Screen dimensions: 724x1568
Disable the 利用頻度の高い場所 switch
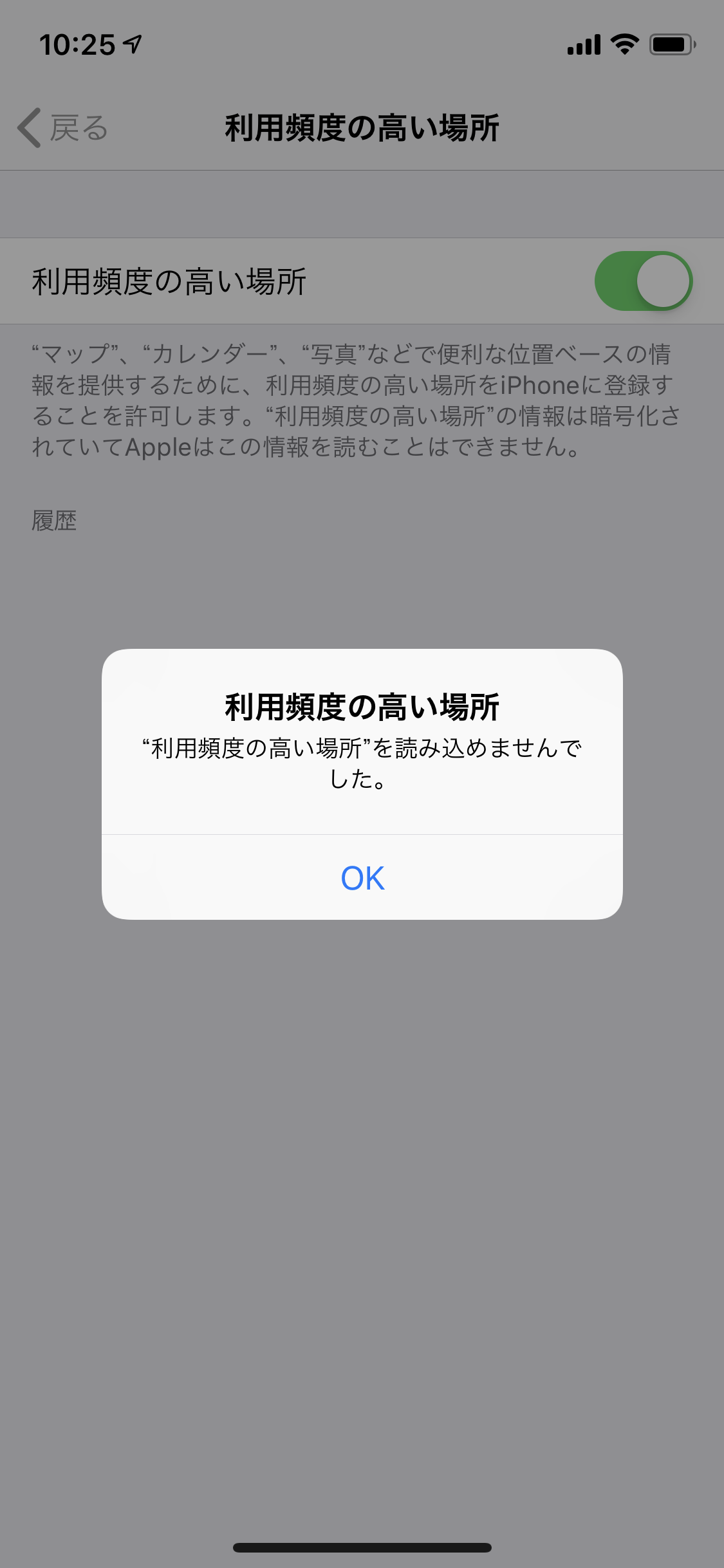pos(643,281)
